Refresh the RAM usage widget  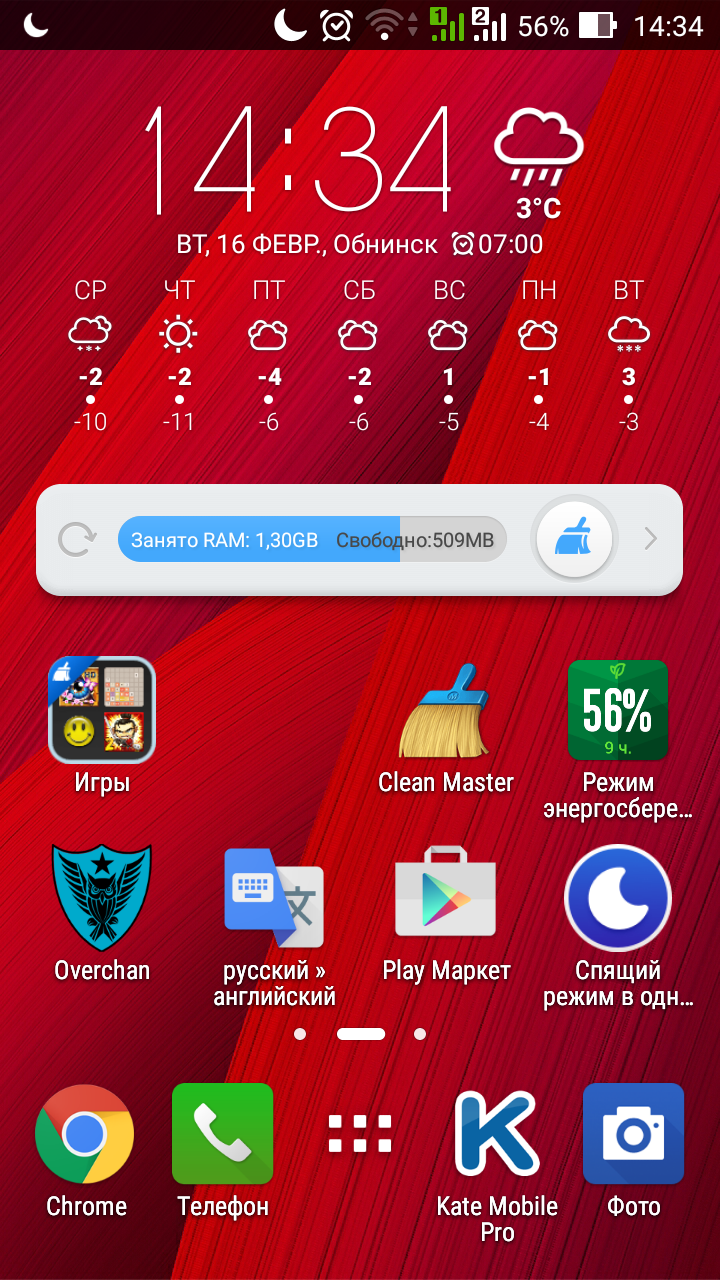77,540
